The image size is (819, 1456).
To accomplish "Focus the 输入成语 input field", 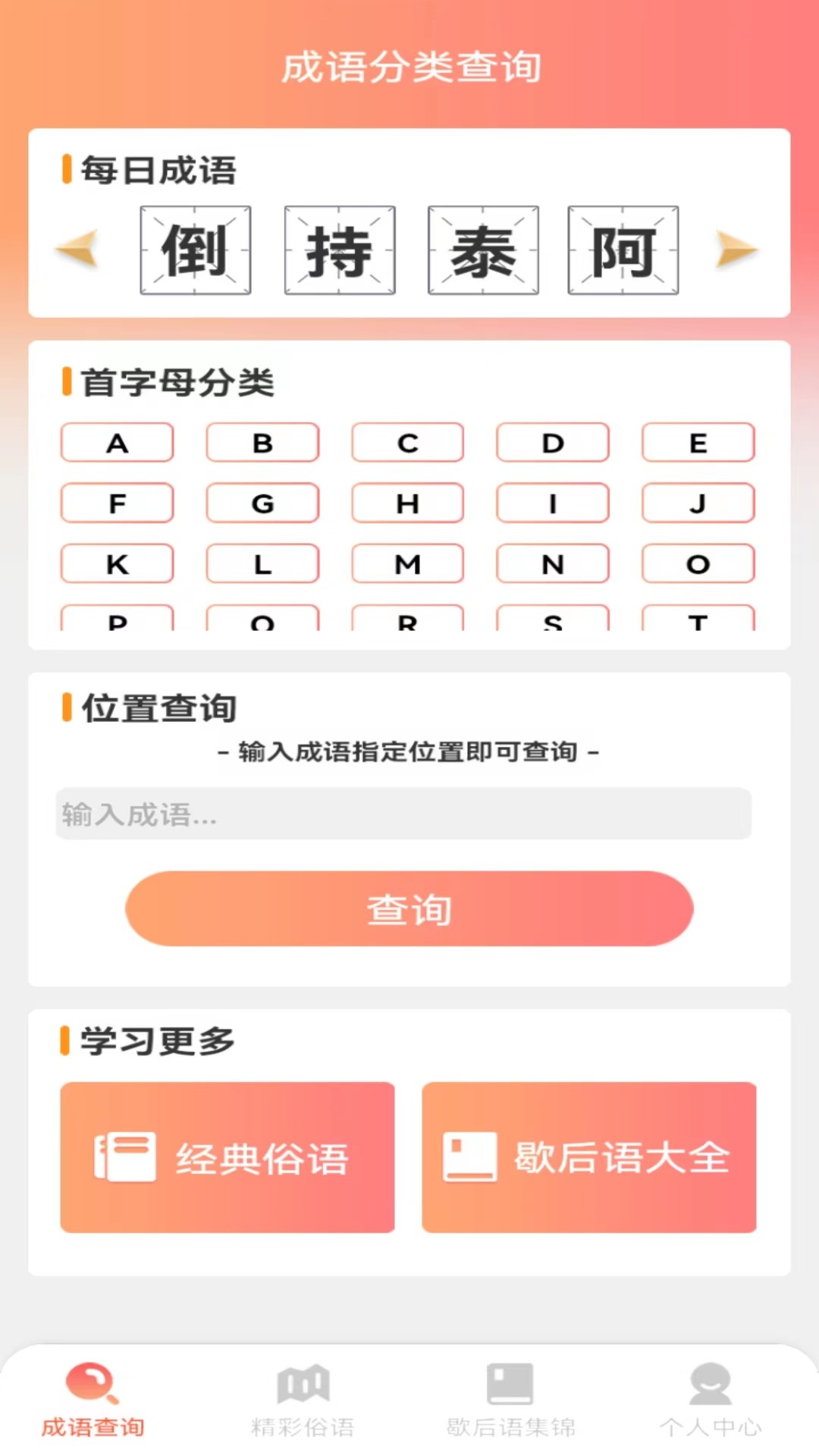I will [x=403, y=814].
